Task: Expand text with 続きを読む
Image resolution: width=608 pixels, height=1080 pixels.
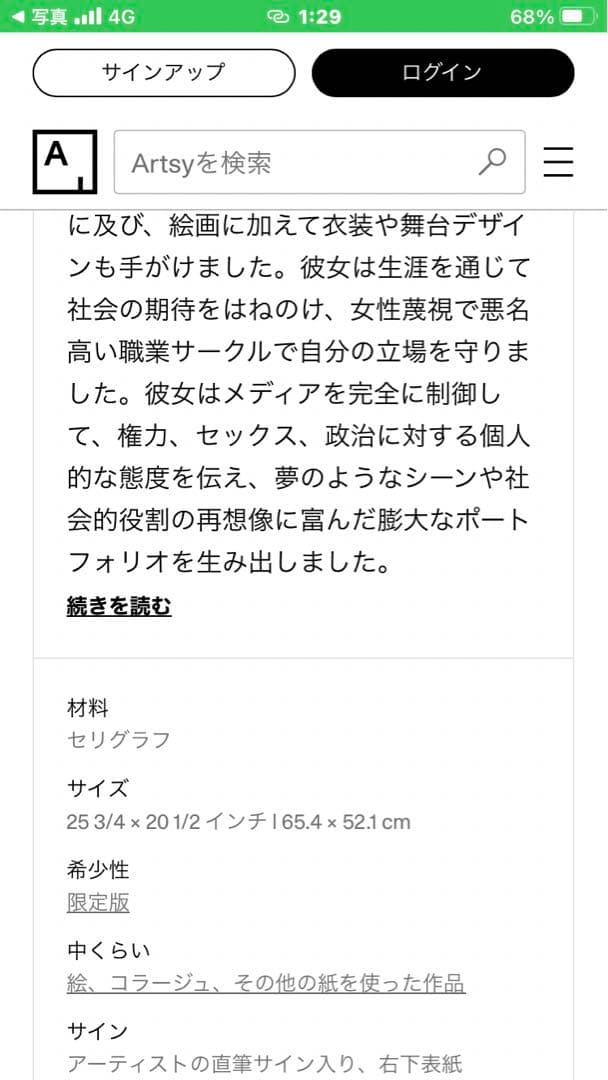Action: tap(119, 606)
